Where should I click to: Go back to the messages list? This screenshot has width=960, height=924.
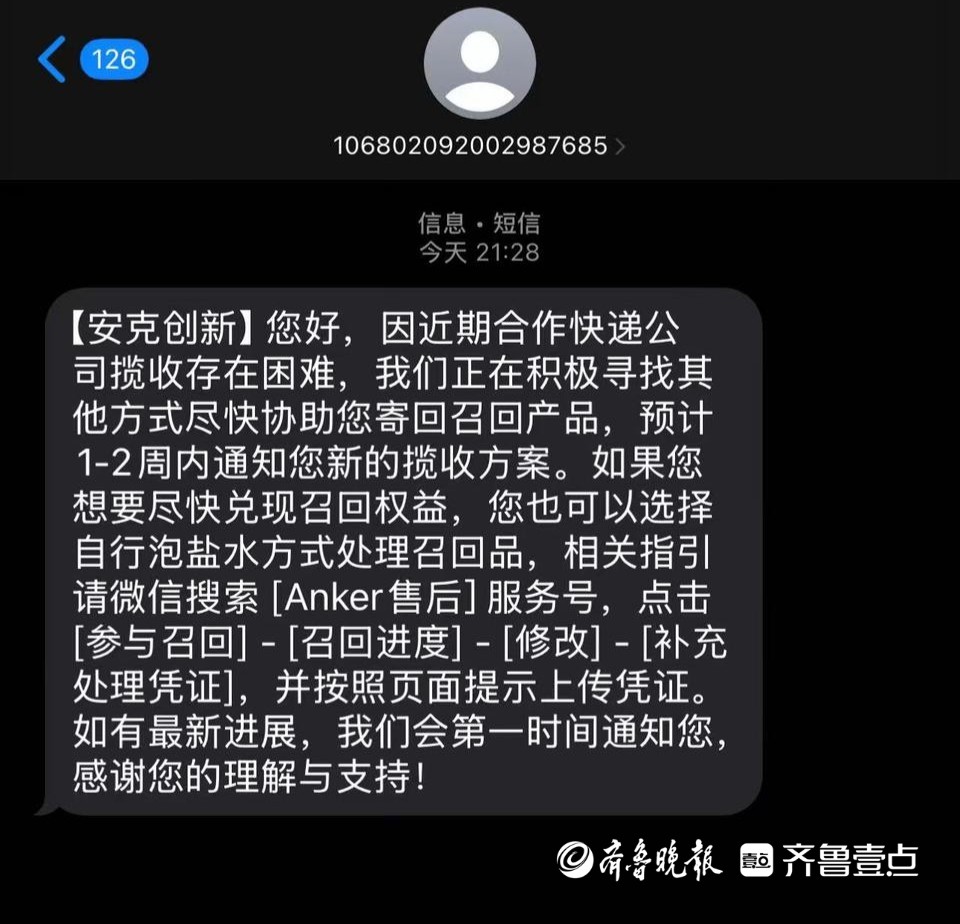pos(53,59)
